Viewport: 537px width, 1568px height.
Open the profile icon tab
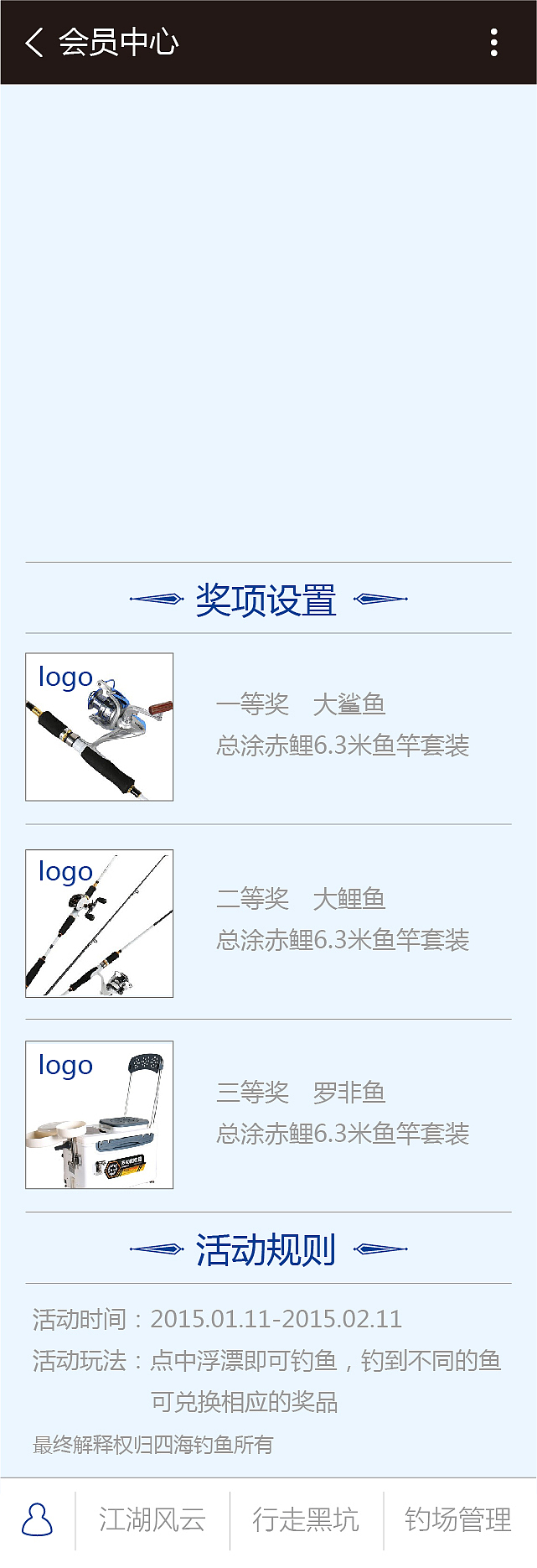pos(38,1519)
